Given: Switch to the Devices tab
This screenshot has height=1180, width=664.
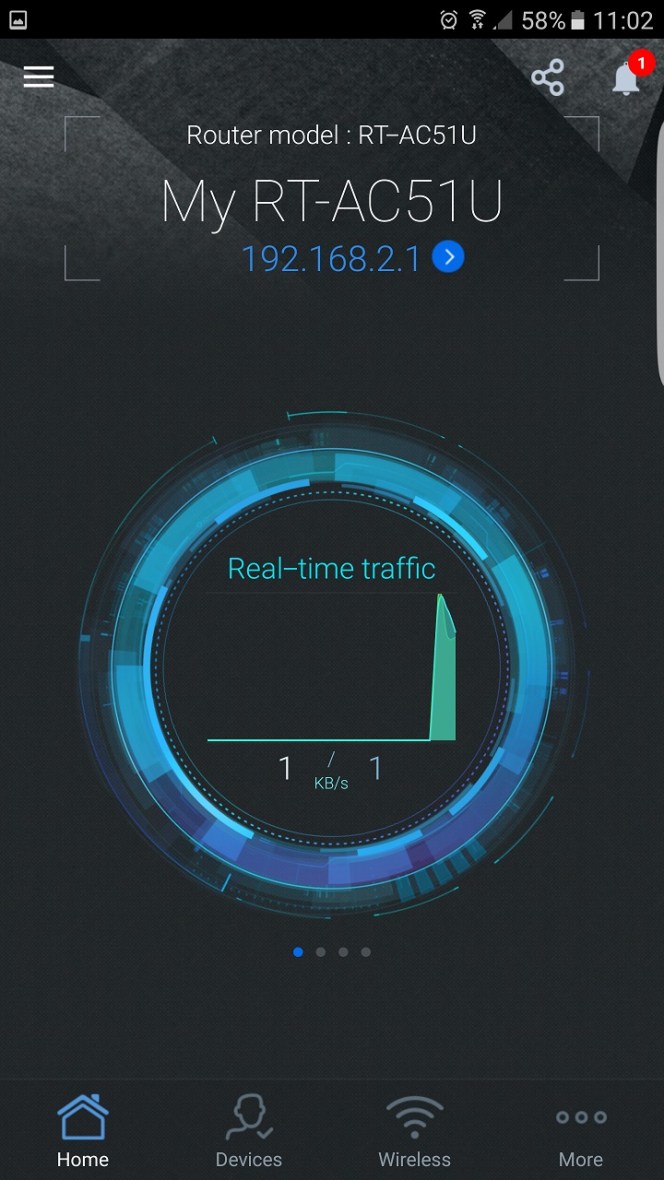Looking at the screenshot, I should [248, 1132].
